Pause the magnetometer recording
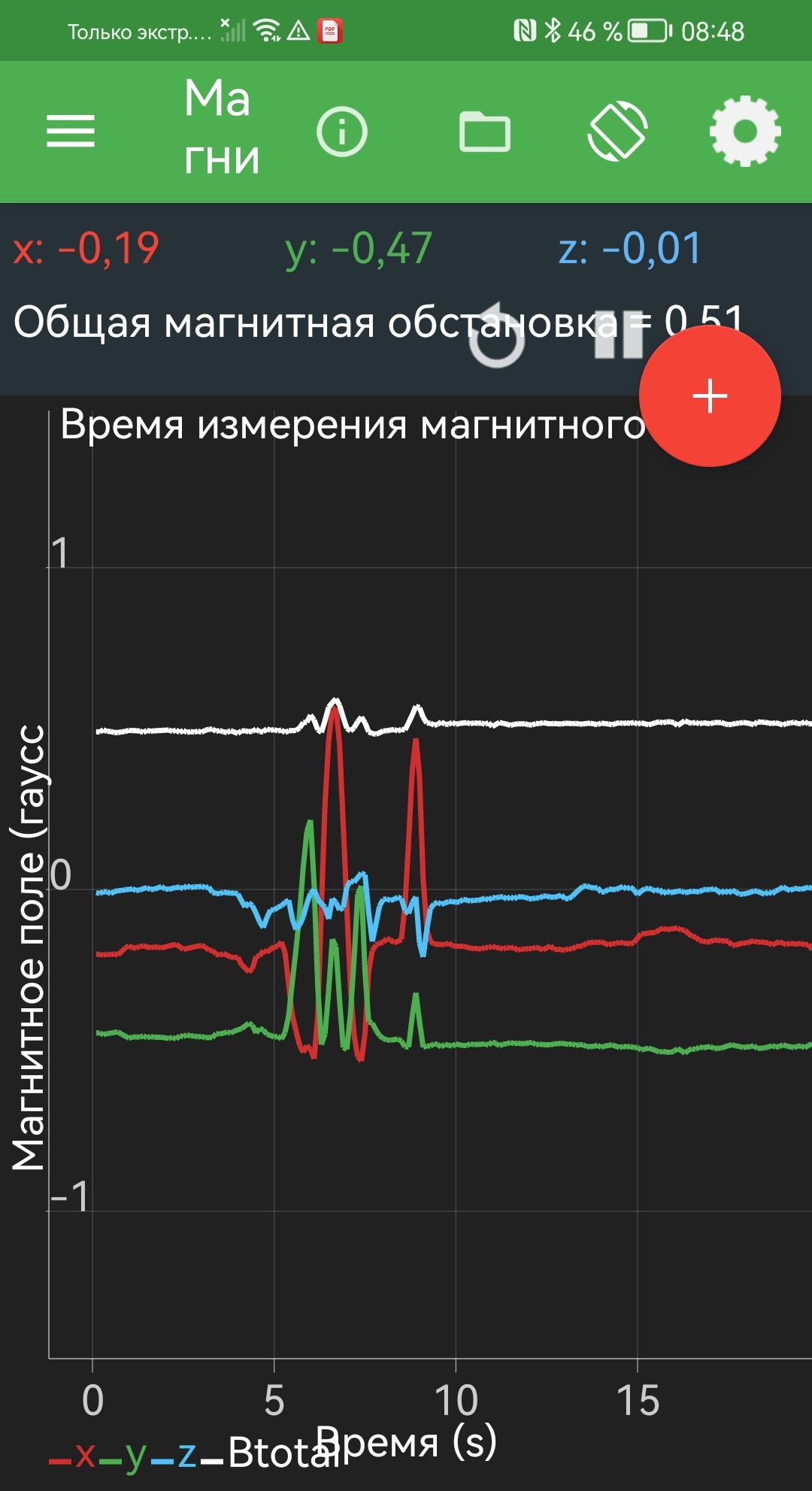 tap(619, 336)
